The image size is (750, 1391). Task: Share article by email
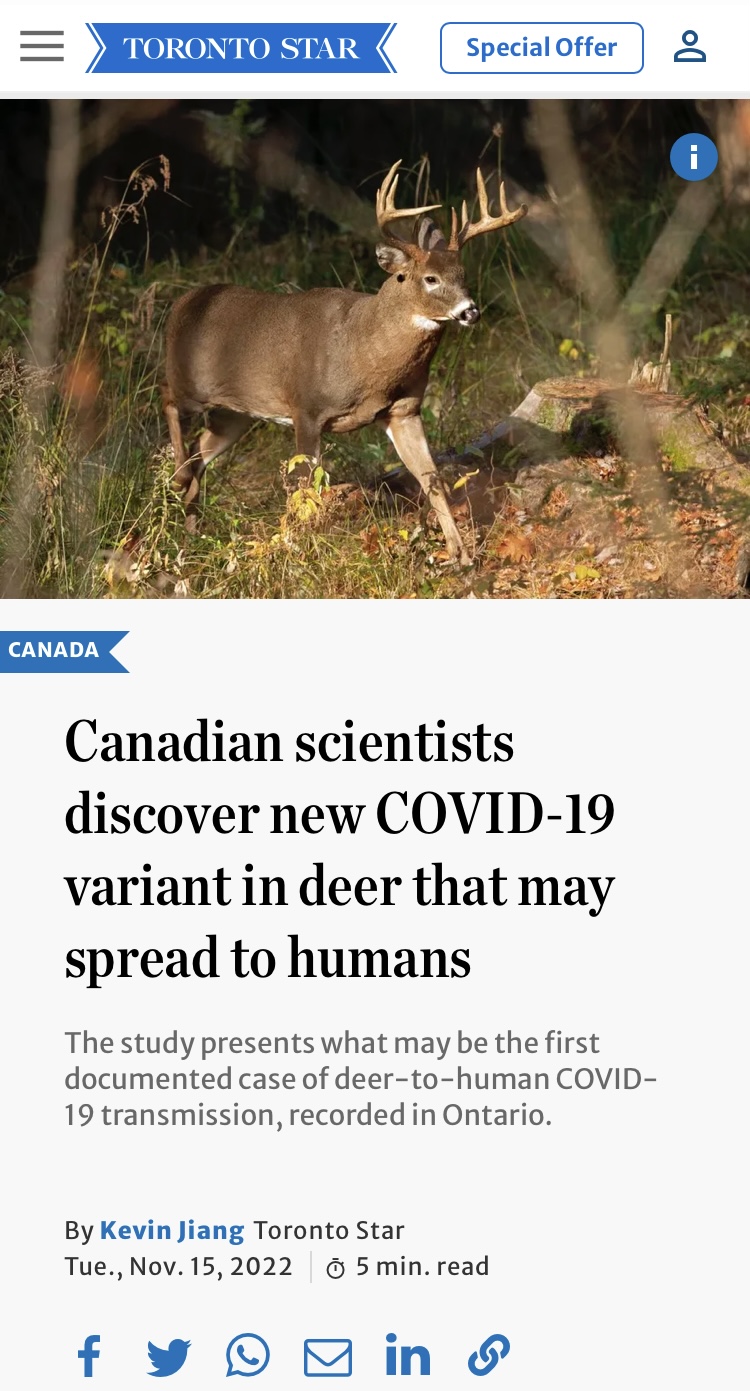pyautogui.click(x=328, y=1357)
